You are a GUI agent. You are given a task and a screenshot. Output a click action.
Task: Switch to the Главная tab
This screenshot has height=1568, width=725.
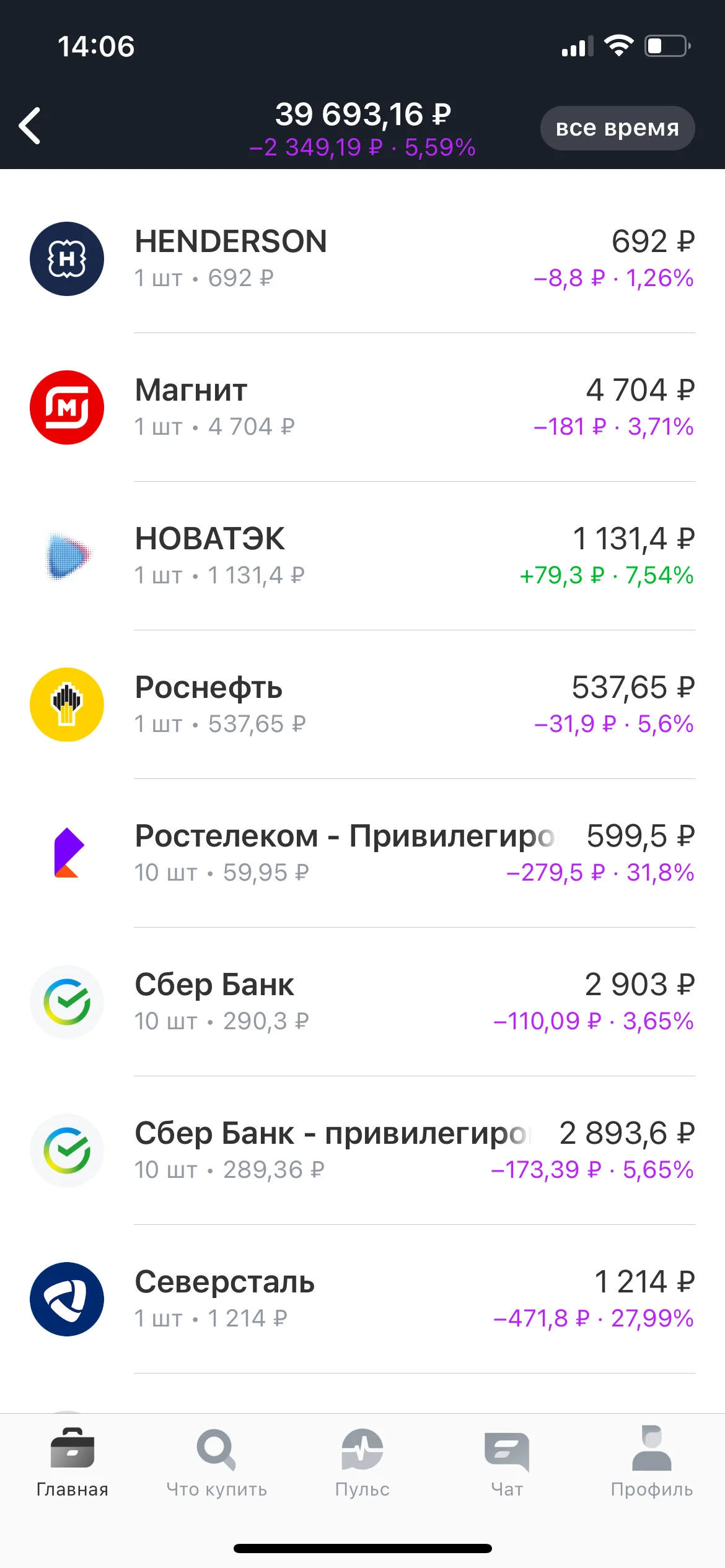coord(72,1463)
